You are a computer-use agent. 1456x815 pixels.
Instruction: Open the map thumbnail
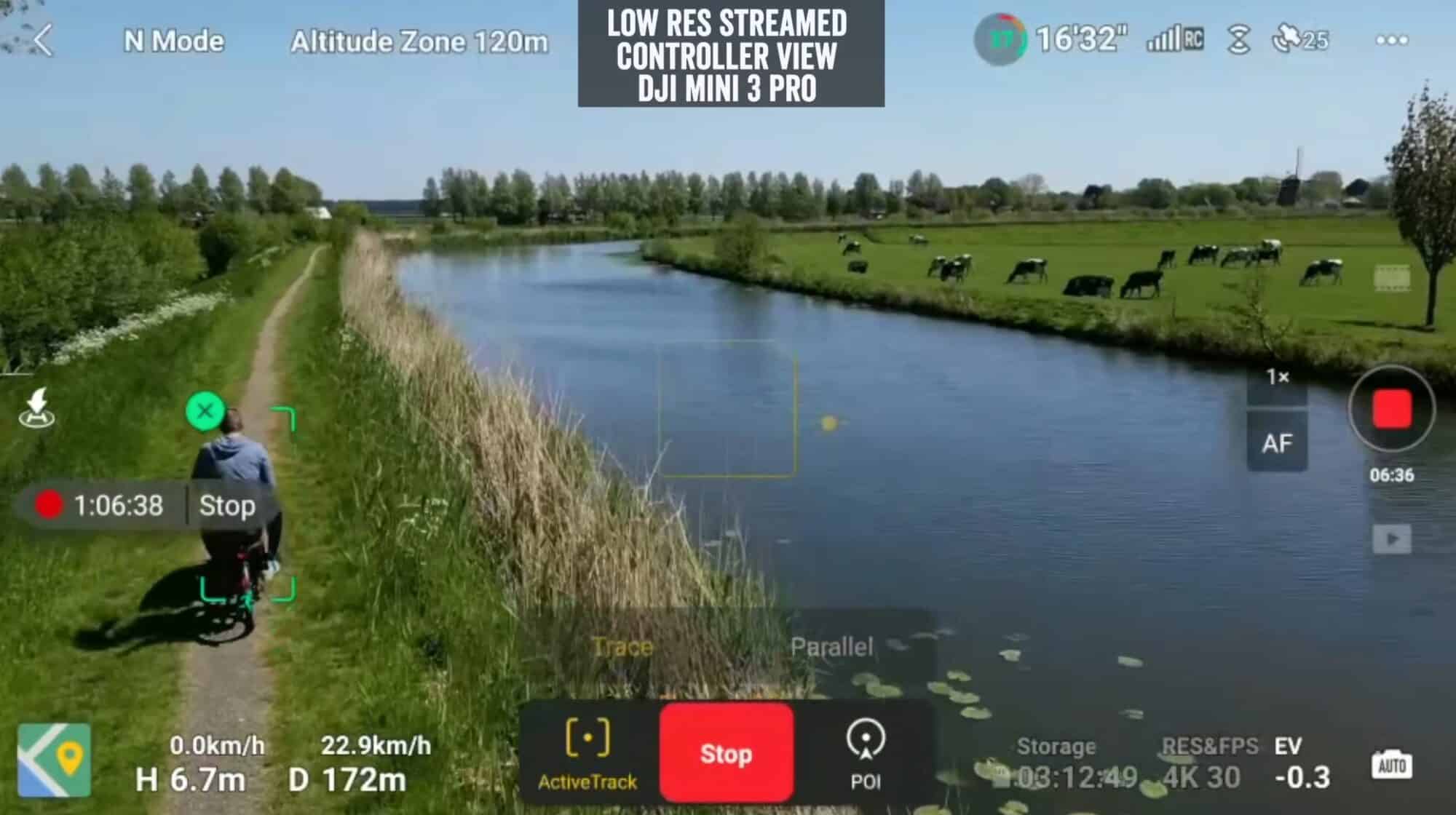coord(55,760)
